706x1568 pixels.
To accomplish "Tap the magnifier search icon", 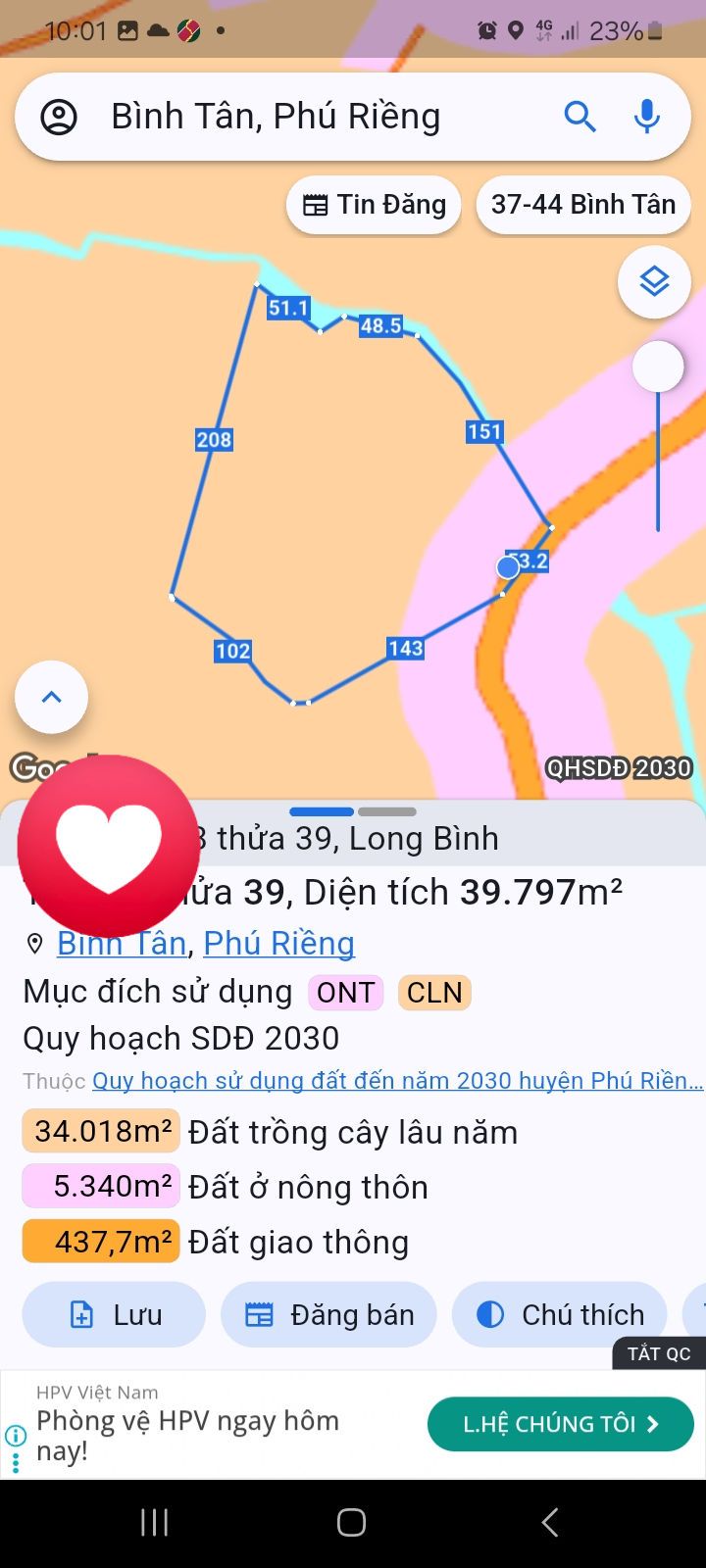I will (580, 117).
